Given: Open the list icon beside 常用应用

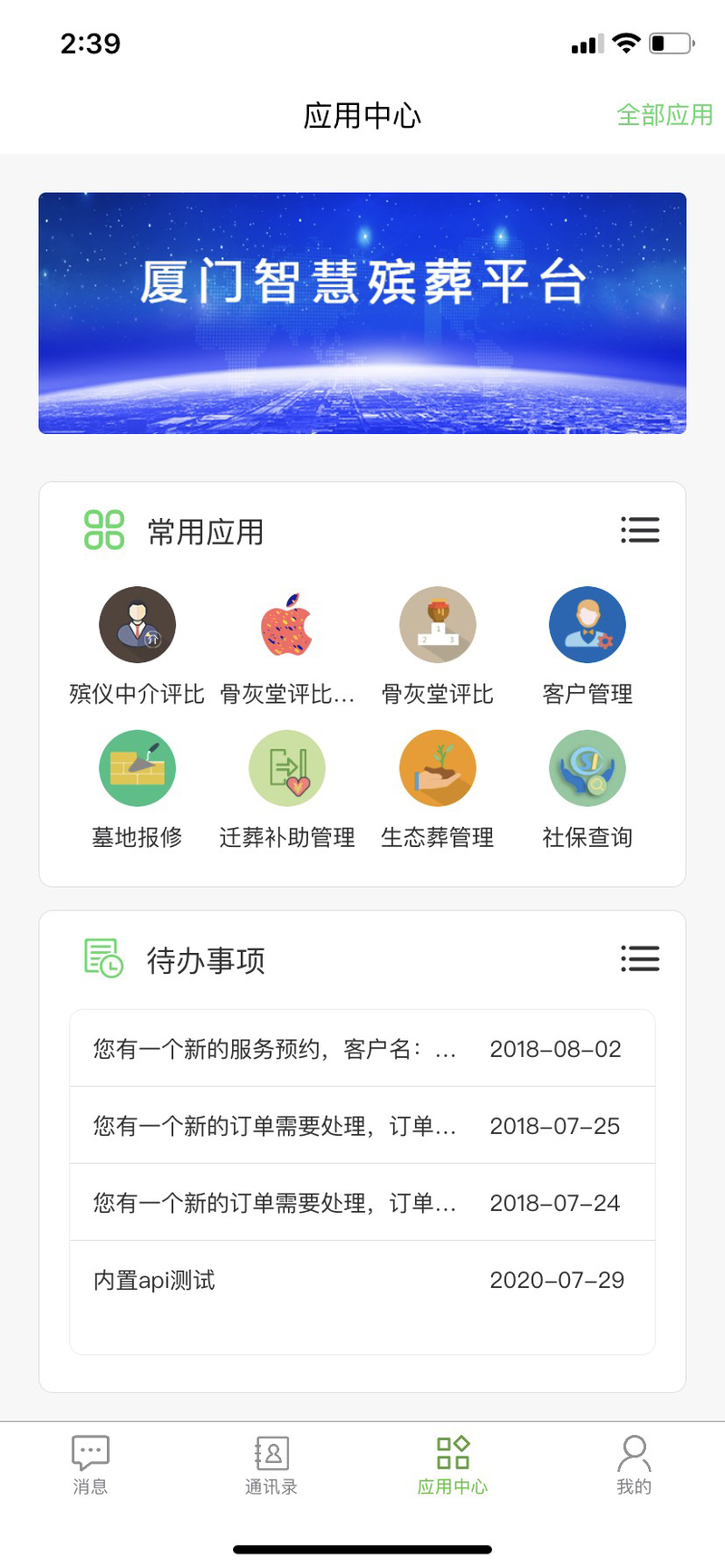Looking at the screenshot, I should pos(640,530).
